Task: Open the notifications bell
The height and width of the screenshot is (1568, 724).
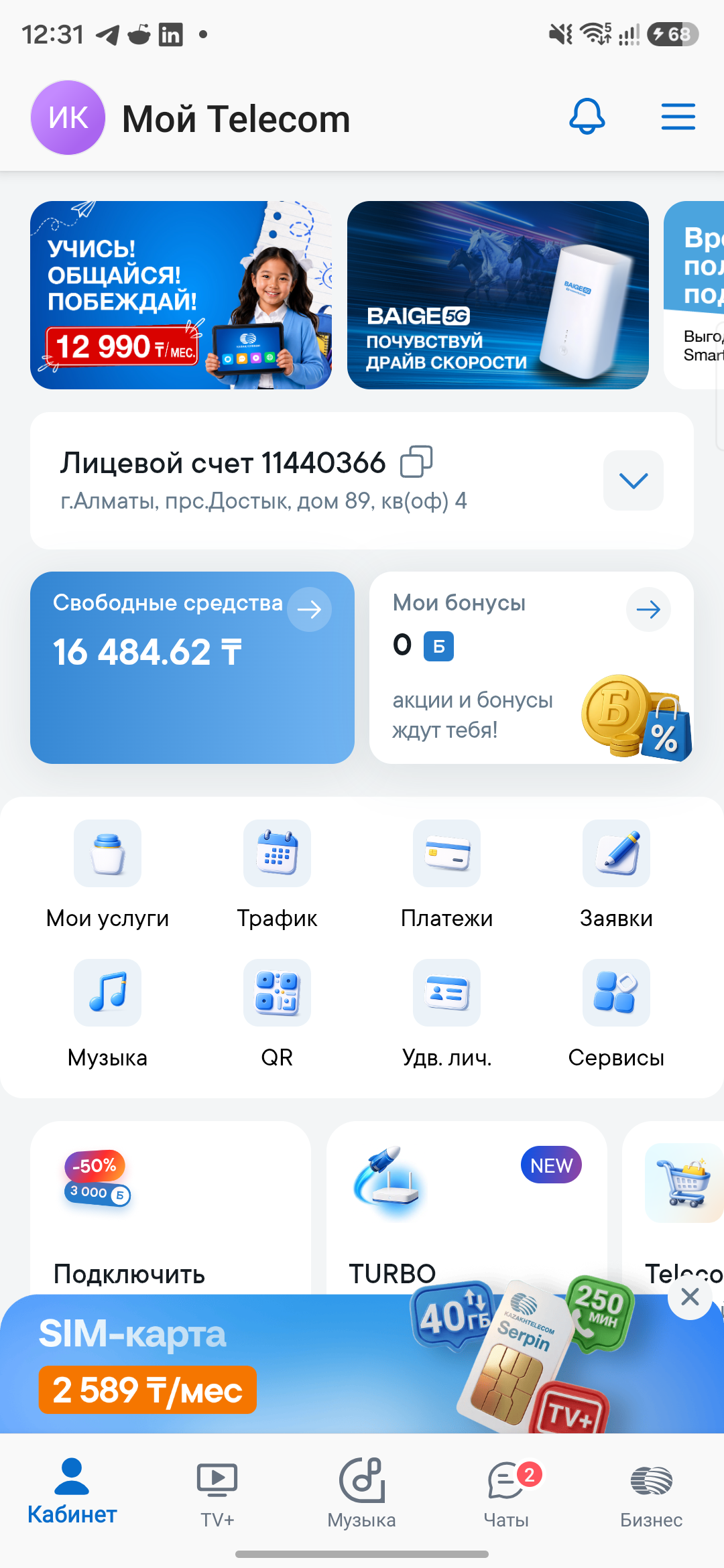Action: tap(587, 117)
